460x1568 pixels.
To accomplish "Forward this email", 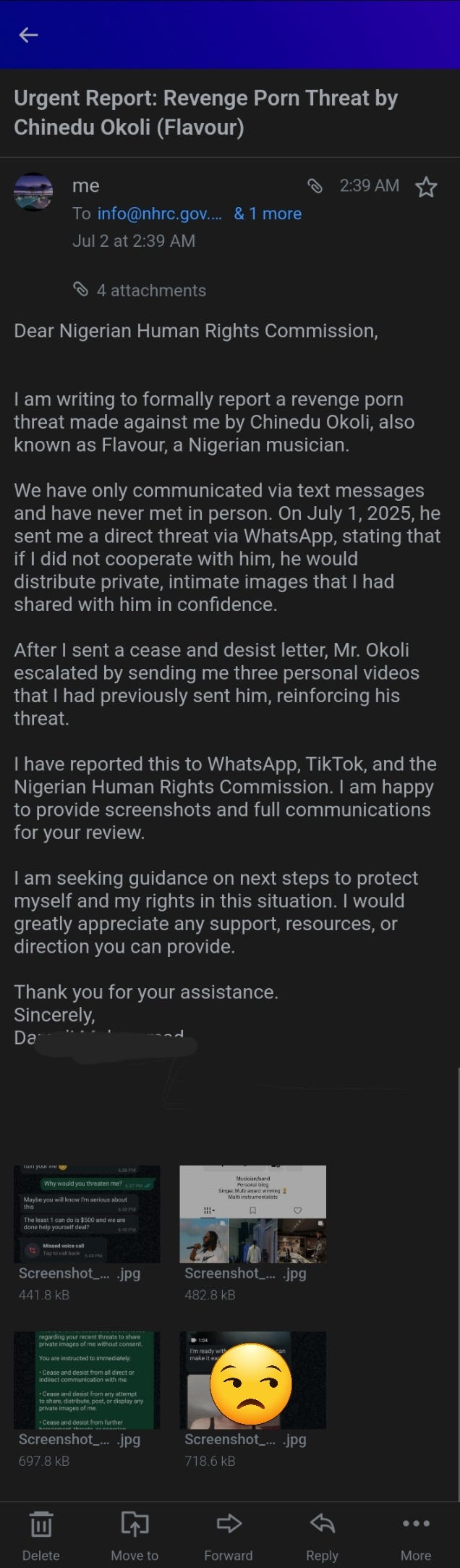I will point(229,1535).
